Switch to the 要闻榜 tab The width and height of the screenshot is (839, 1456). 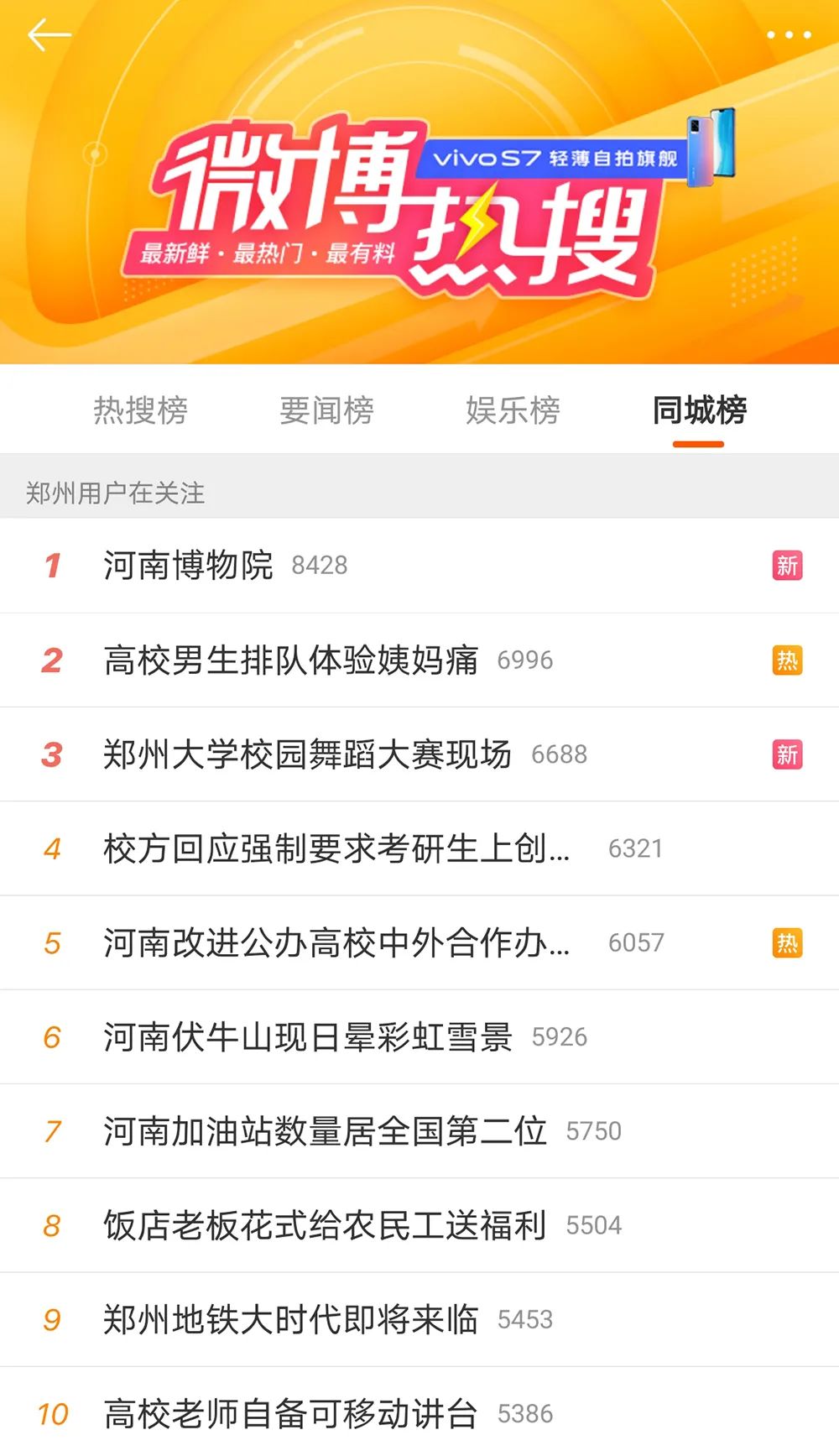pyautogui.click(x=326, y=410)
